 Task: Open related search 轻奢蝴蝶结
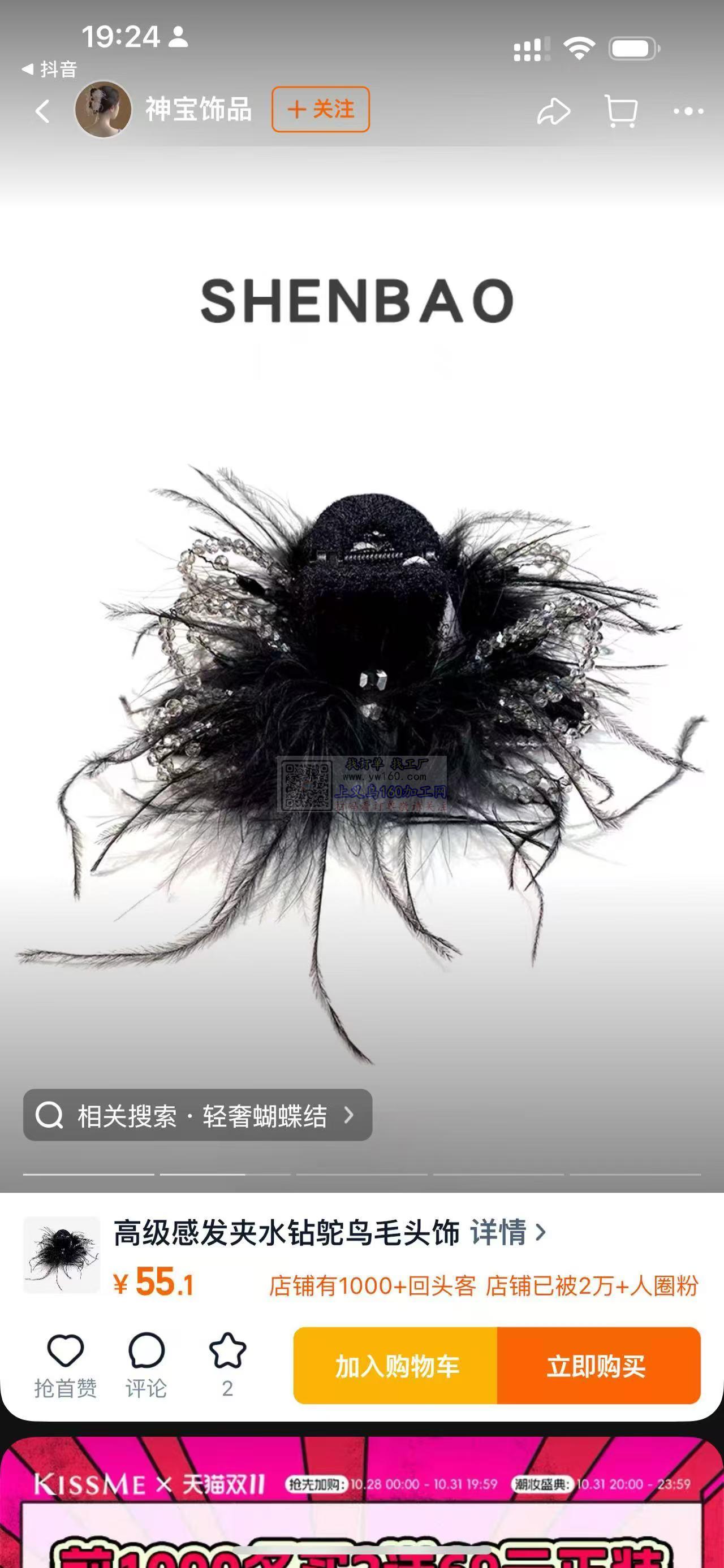pyautogui.click(x=197, y=1115)
